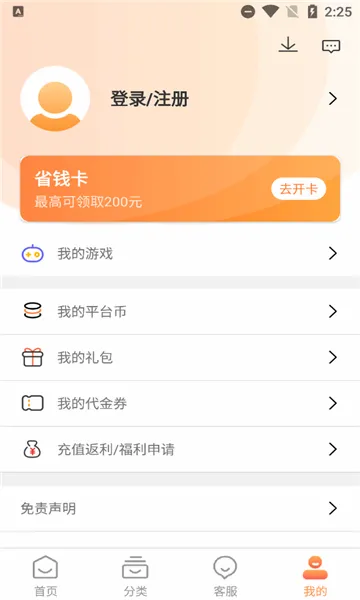Select the 我的 tab
Viewport: 360px width, 600px height.
(x=315, y=576)
